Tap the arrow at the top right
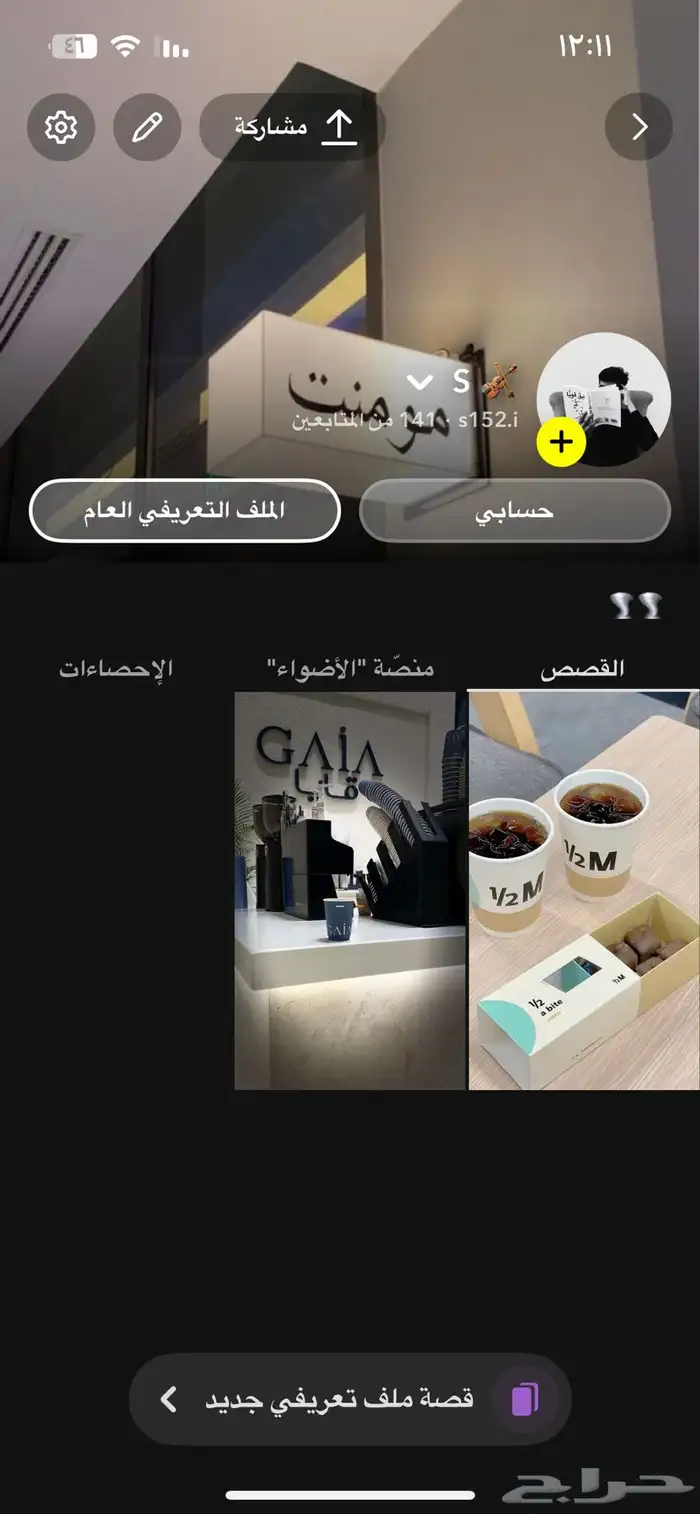Screen dimensions: 700x1514 point(639,127)
